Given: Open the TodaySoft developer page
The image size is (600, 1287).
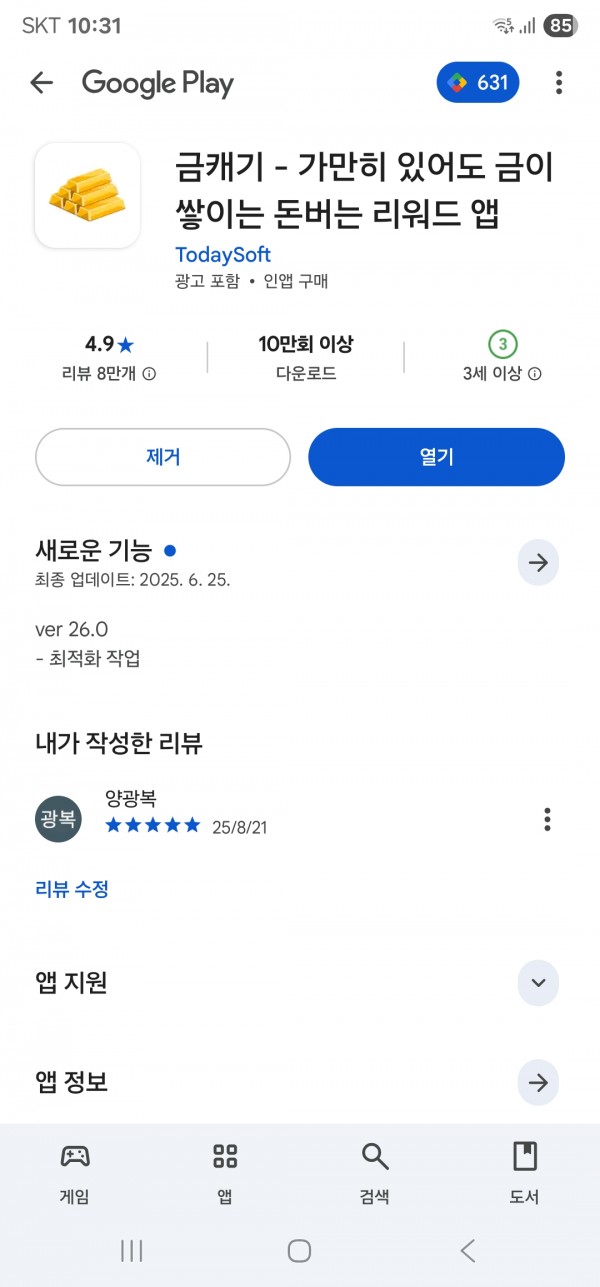Looking at the screenshot, I should tap(223, 254).
